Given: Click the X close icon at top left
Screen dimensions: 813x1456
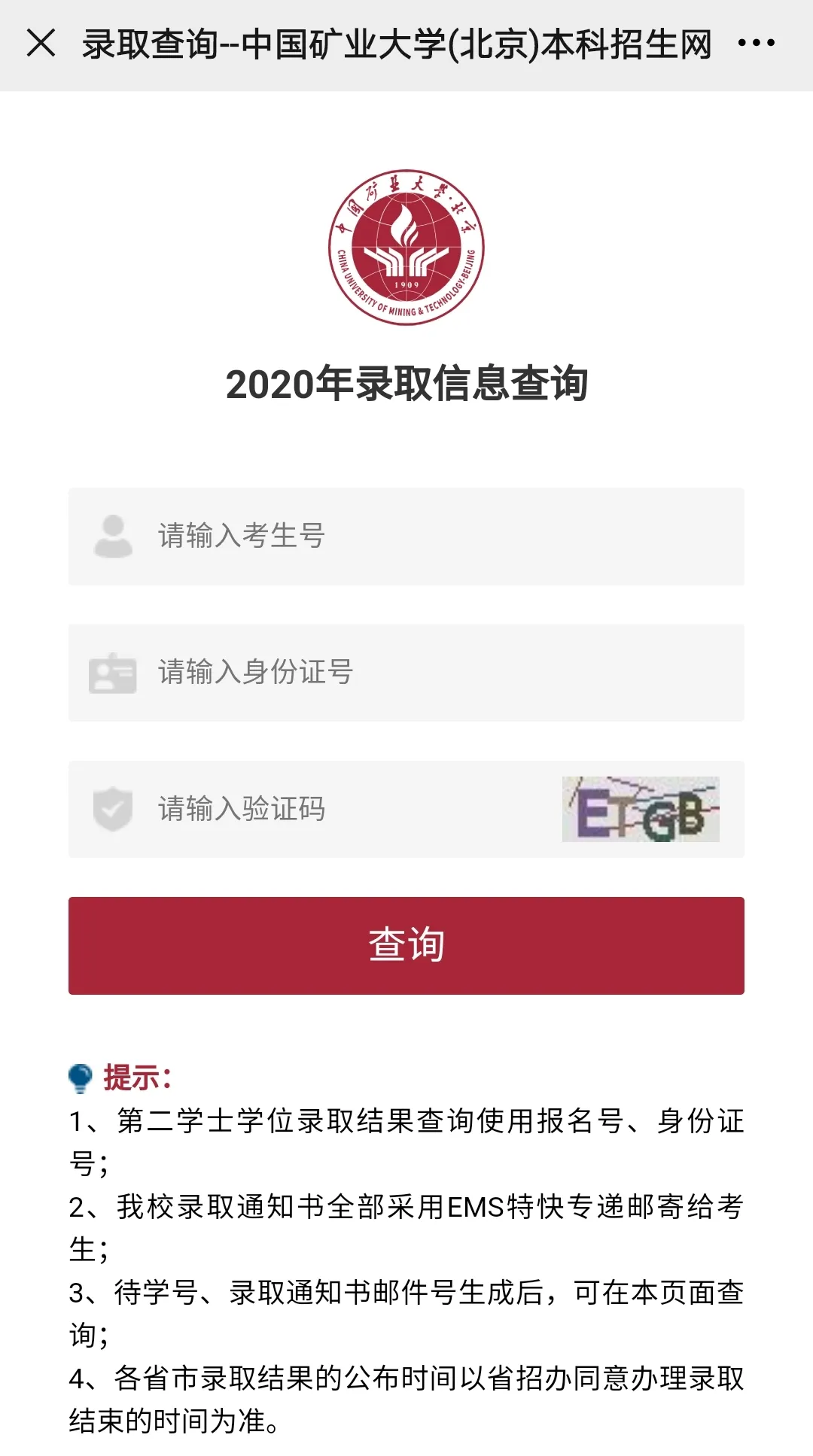Looking at the screenshot, I should point(41,43).
